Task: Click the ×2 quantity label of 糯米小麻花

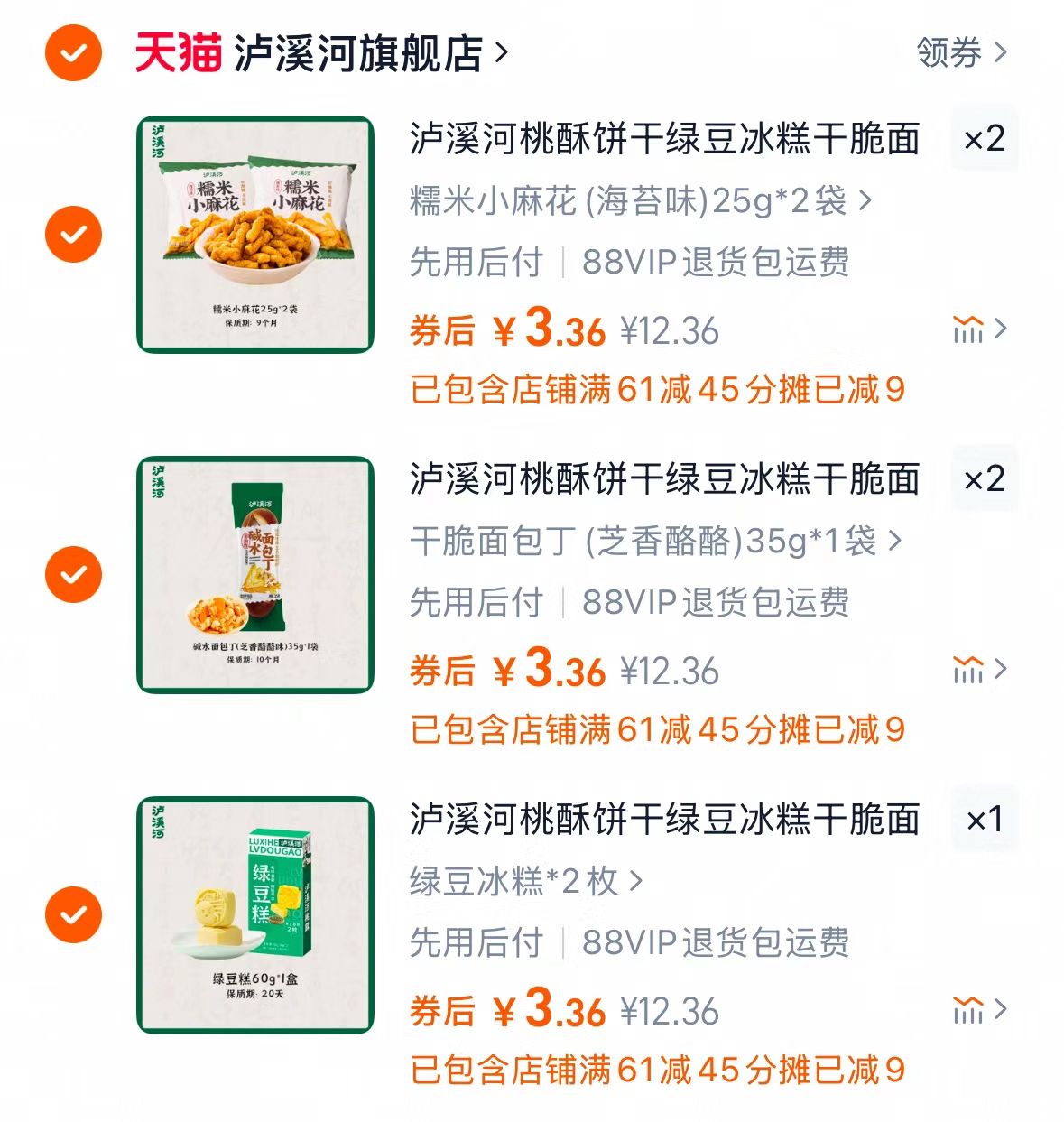Action: [984, 140]
